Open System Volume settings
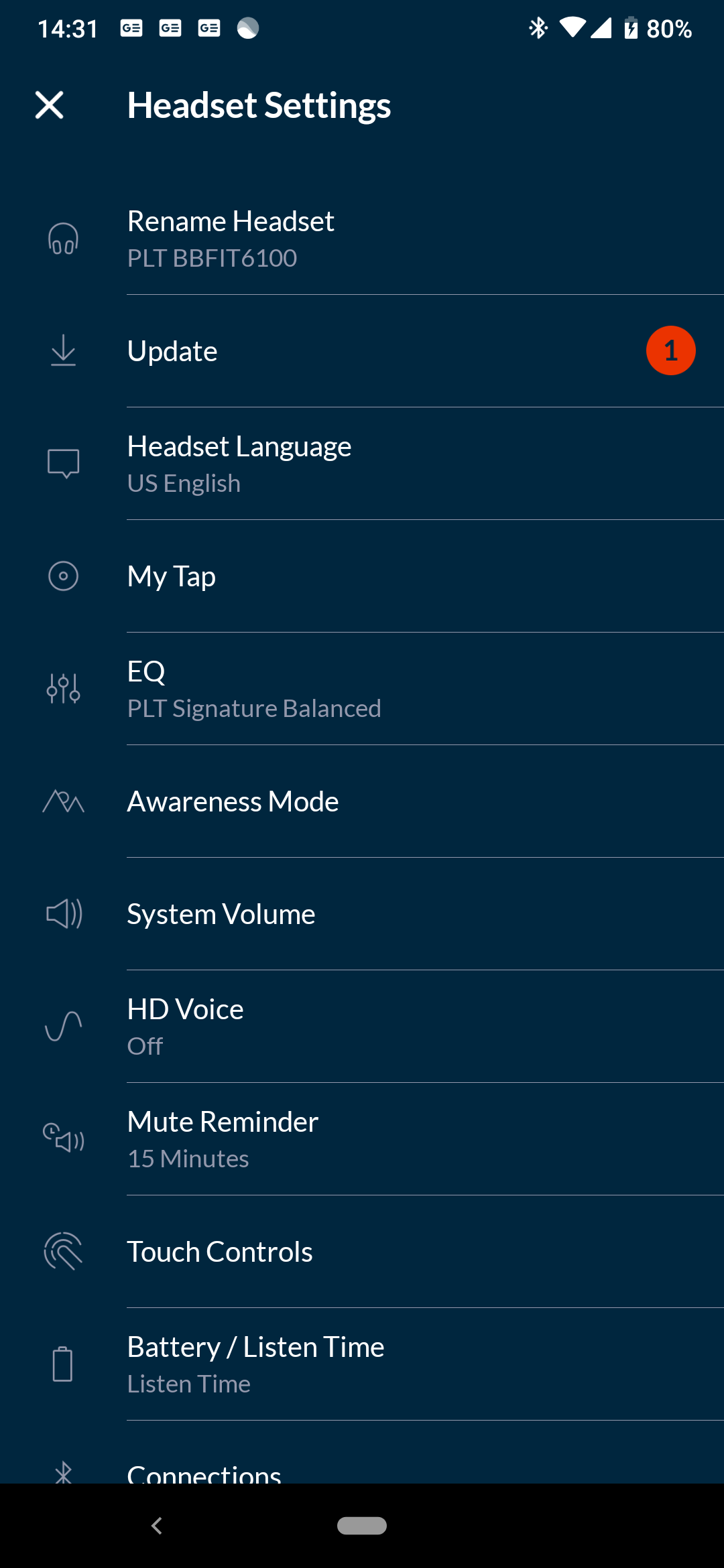 pyautogui.click(x=362, y=914)
